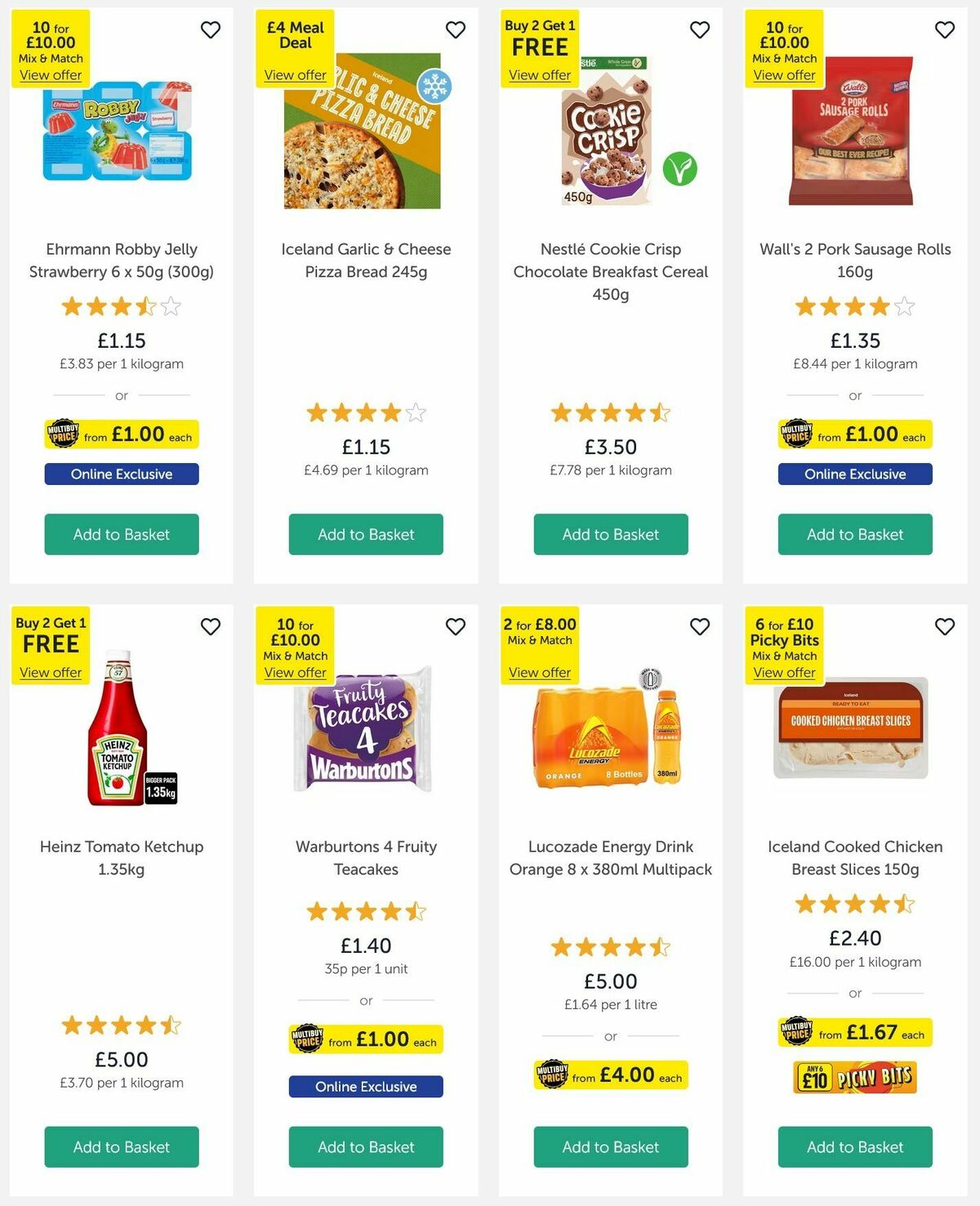Click the star rating of Iceland Garlic & Cheese Pizza Bread
980x1206 pixels.
pos(365,413)
